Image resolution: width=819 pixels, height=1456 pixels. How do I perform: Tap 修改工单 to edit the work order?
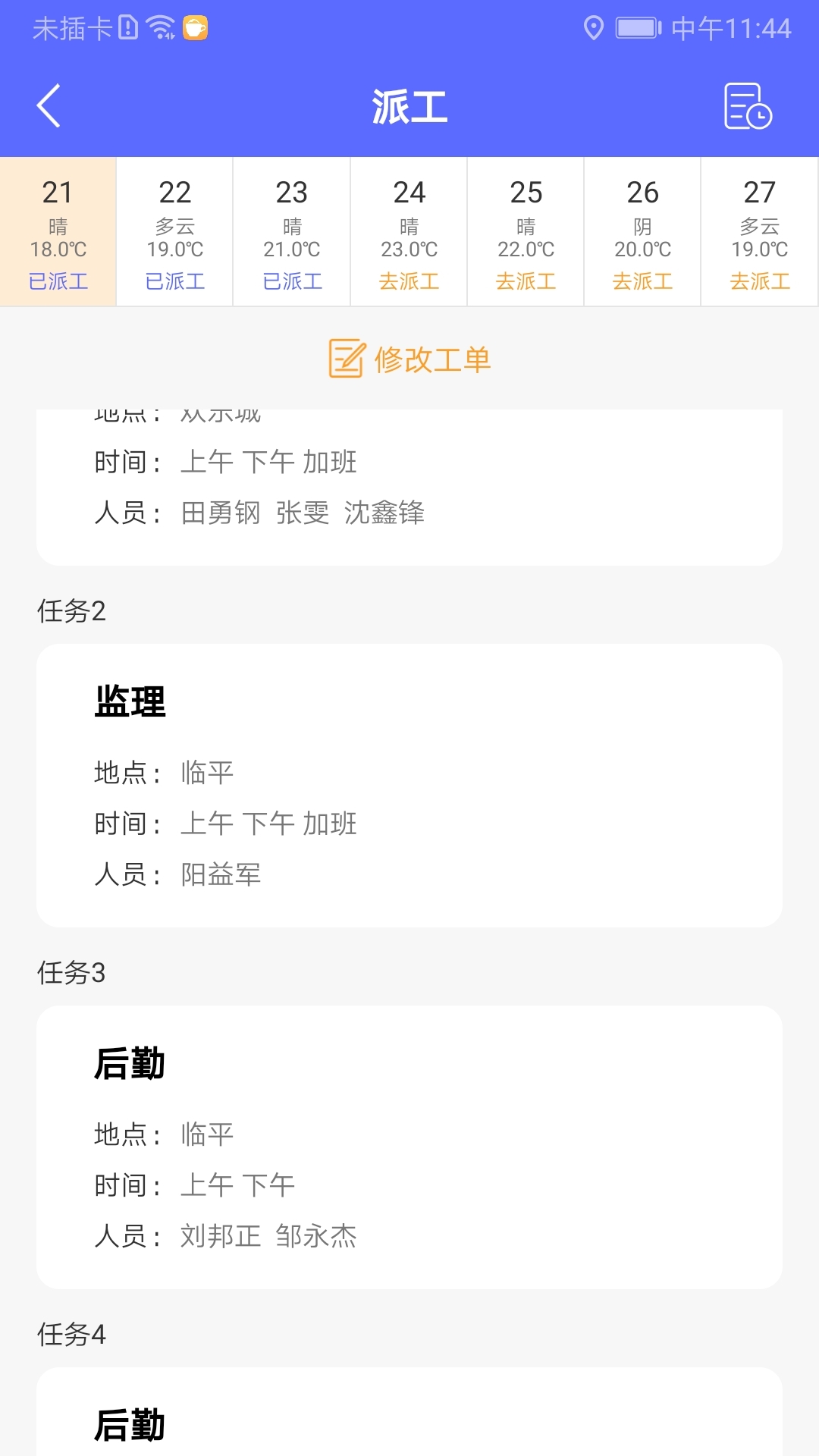[x=409, y=359]
